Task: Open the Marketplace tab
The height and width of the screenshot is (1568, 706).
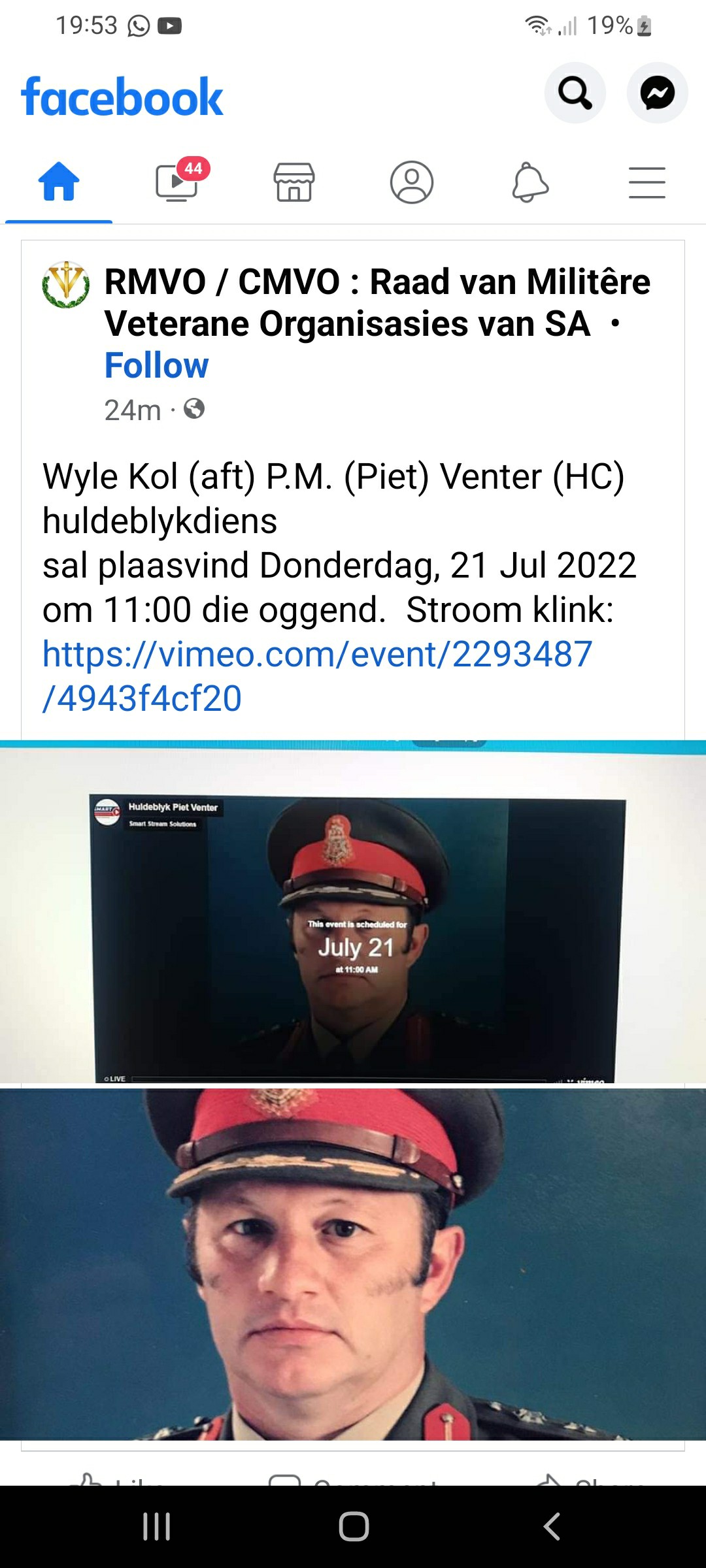Action: (294, 182)
